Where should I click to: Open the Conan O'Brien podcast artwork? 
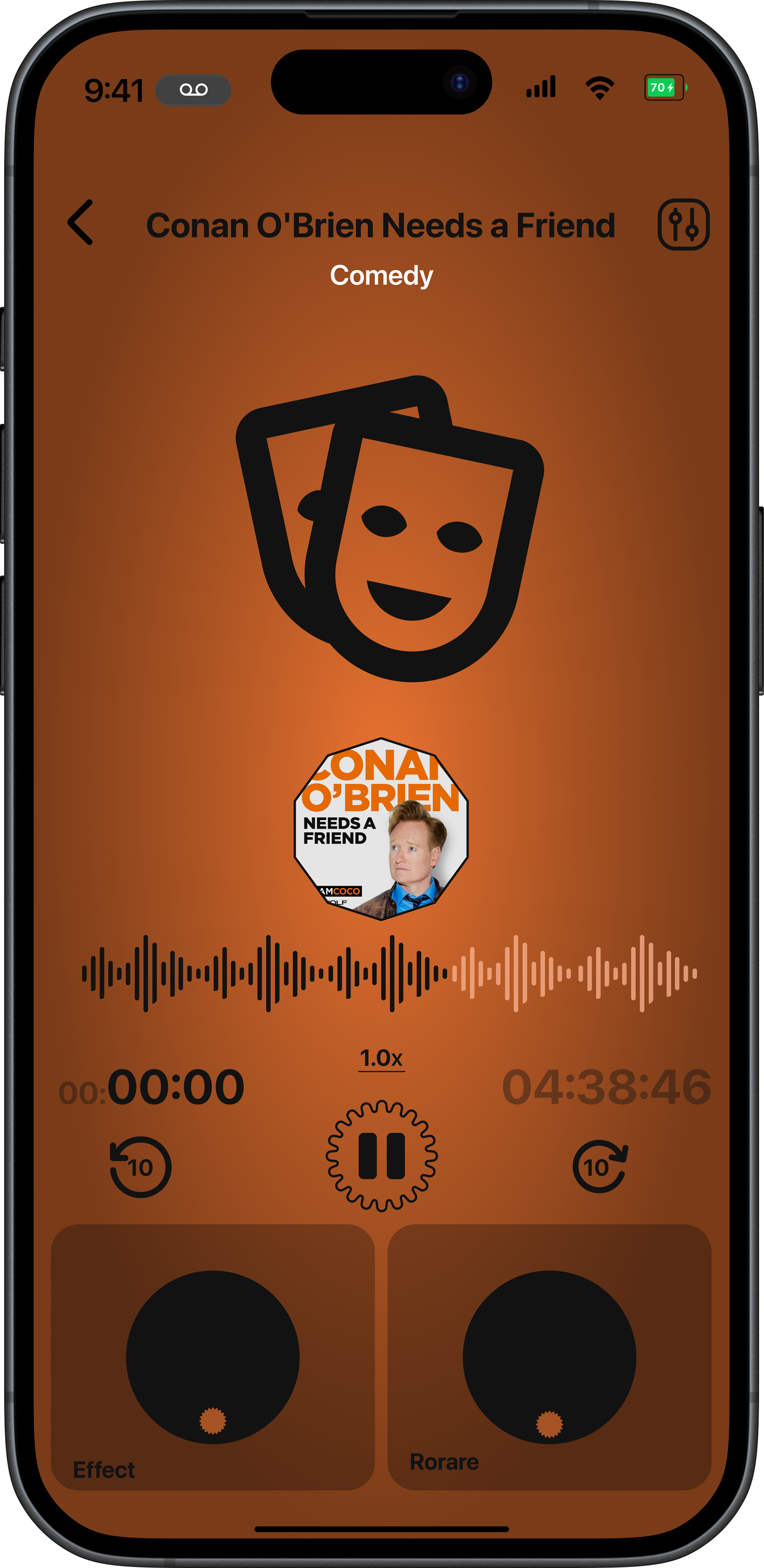pos(381,829)
